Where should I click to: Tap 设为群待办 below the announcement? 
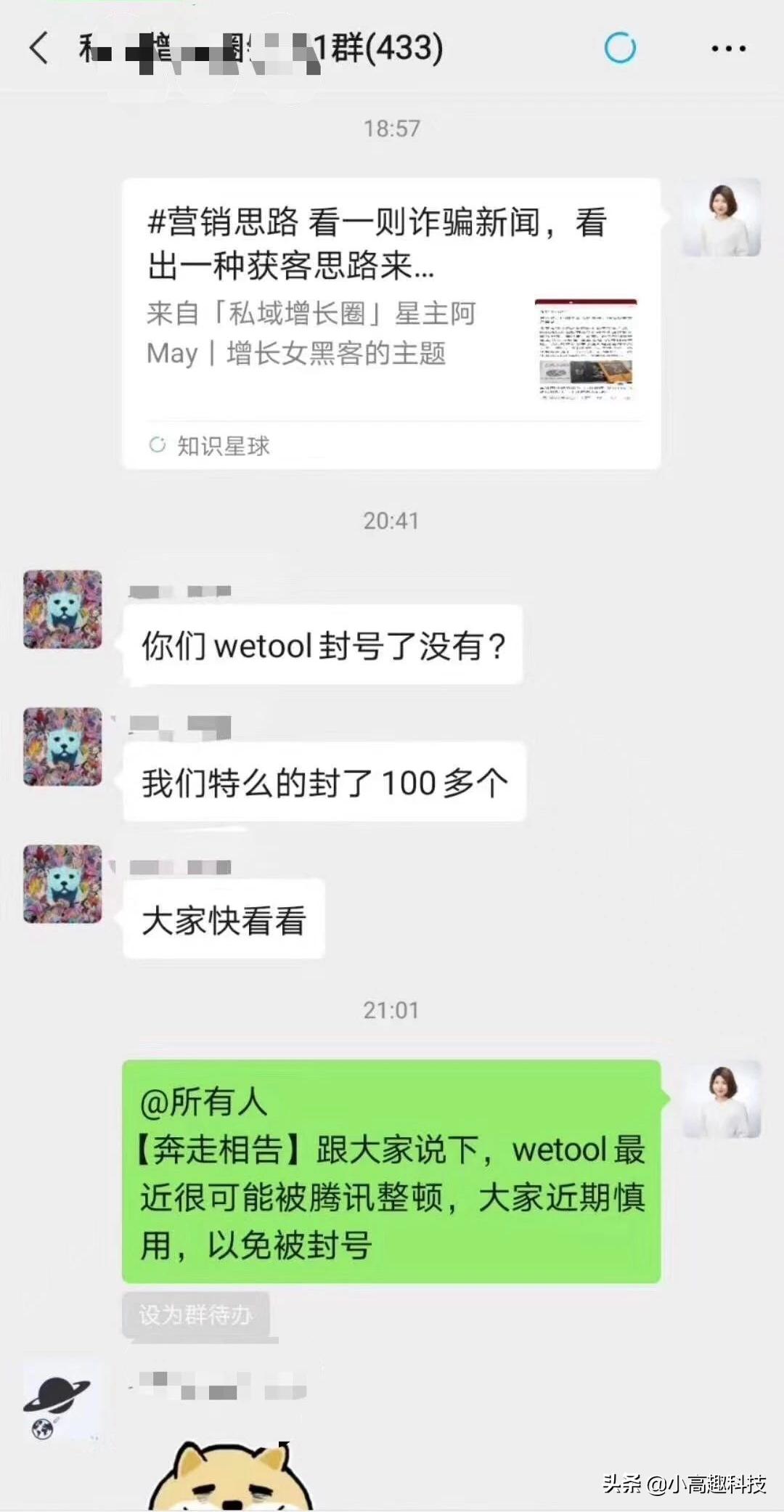pos(197,1314)
